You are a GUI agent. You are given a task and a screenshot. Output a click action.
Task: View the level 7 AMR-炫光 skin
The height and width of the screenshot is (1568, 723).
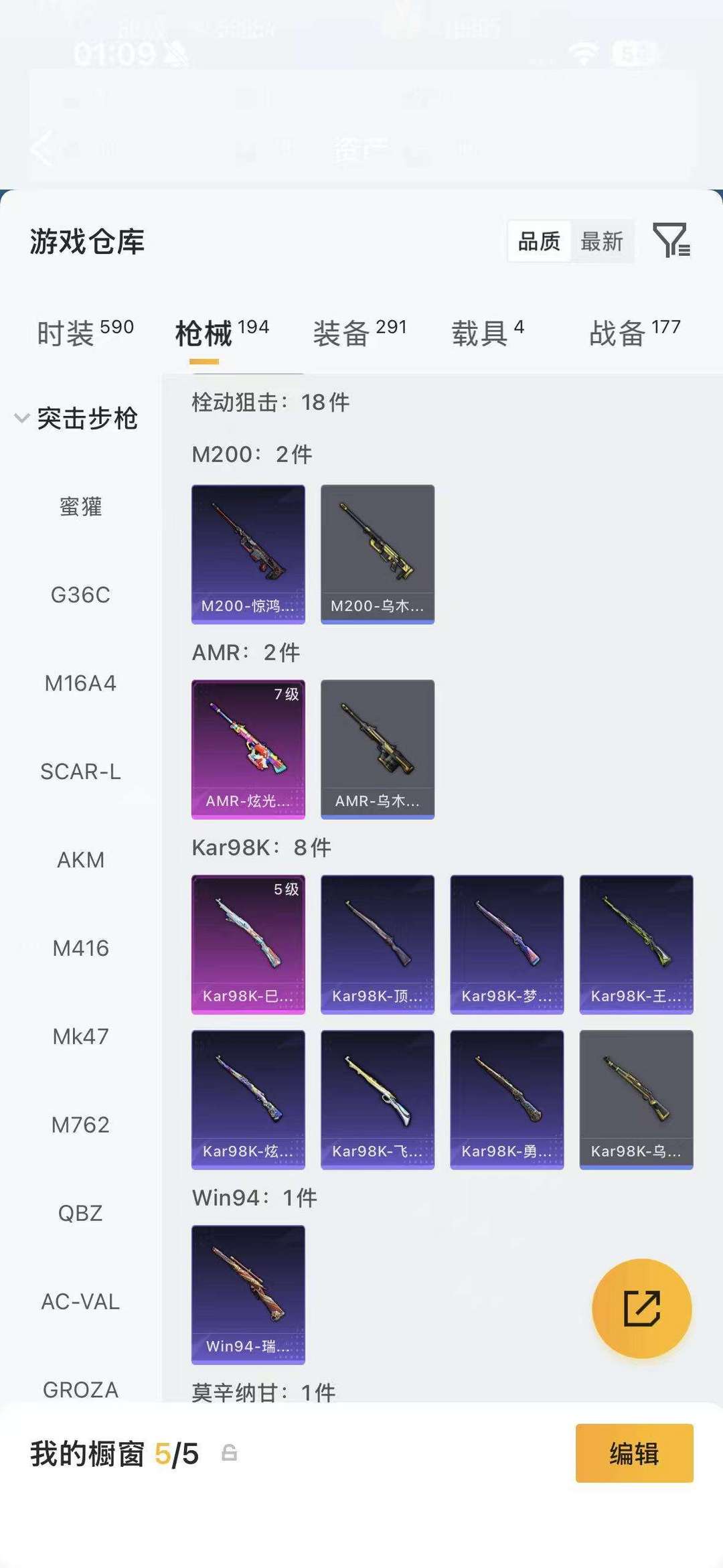pos(248,750)
